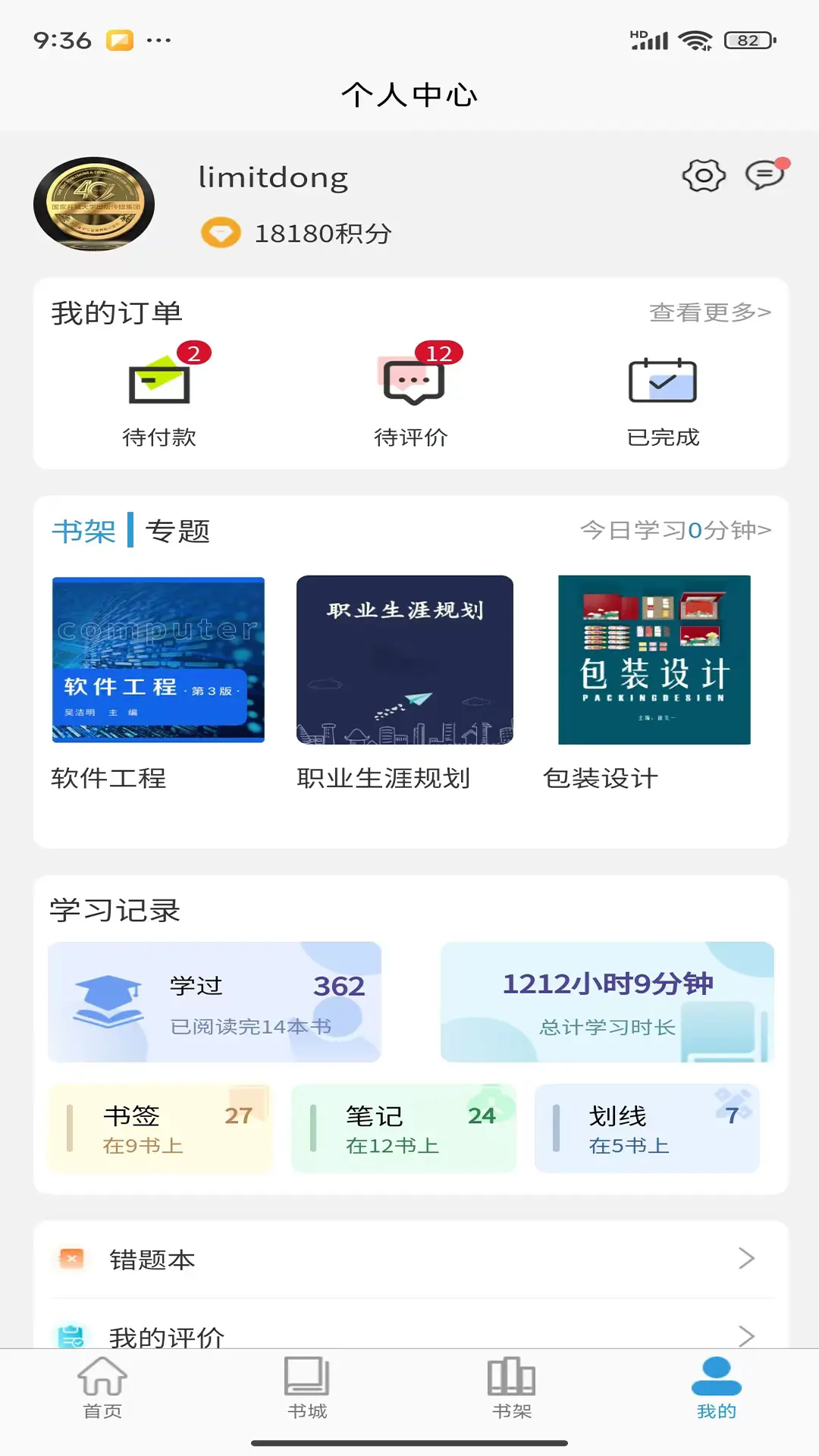Tap the 1212小时9分钟 total study time card
The width and height of the screenshot is (819, 1456).
607,1001
